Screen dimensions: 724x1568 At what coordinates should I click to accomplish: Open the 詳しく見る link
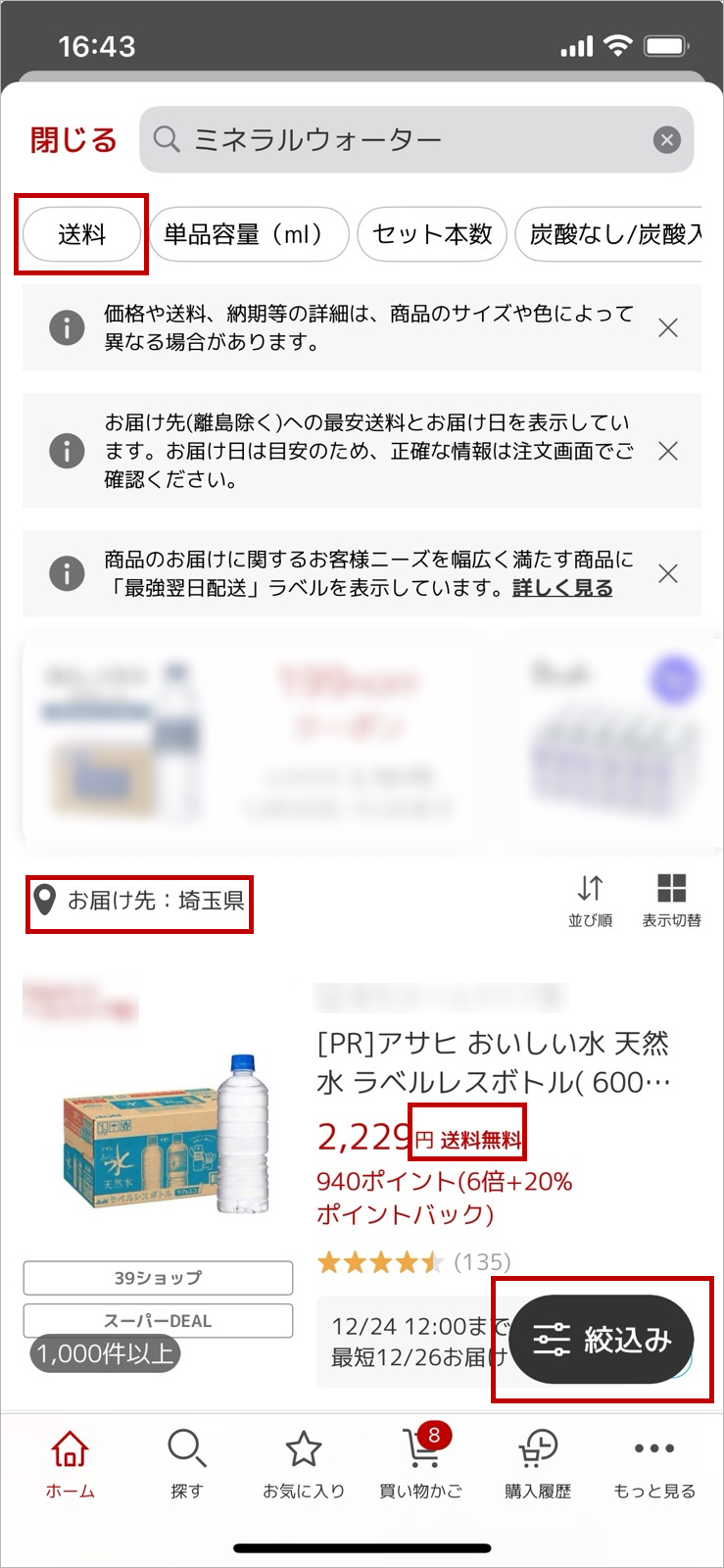(560, 588)
